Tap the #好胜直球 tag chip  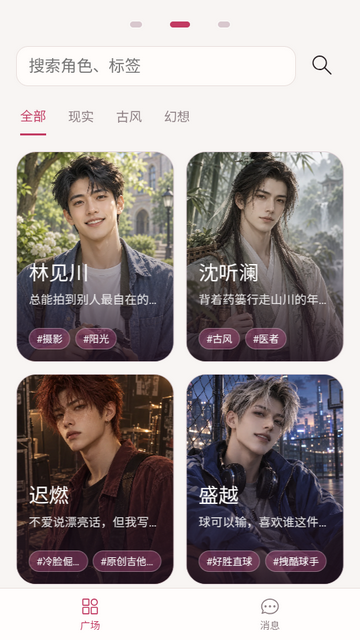229,562
